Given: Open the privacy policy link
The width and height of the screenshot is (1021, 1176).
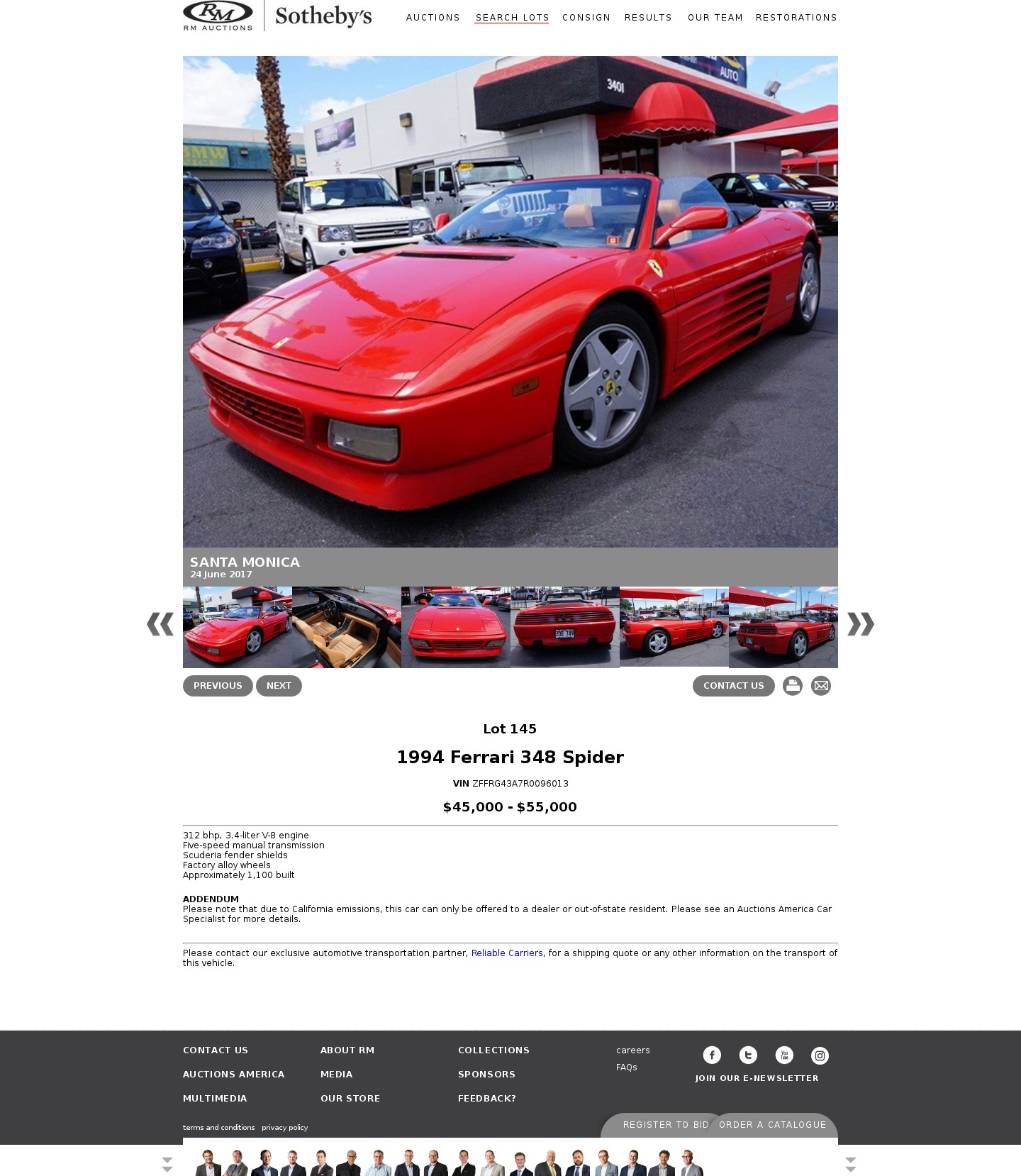Looking at the screenshot, I should tap(284, 1128).
